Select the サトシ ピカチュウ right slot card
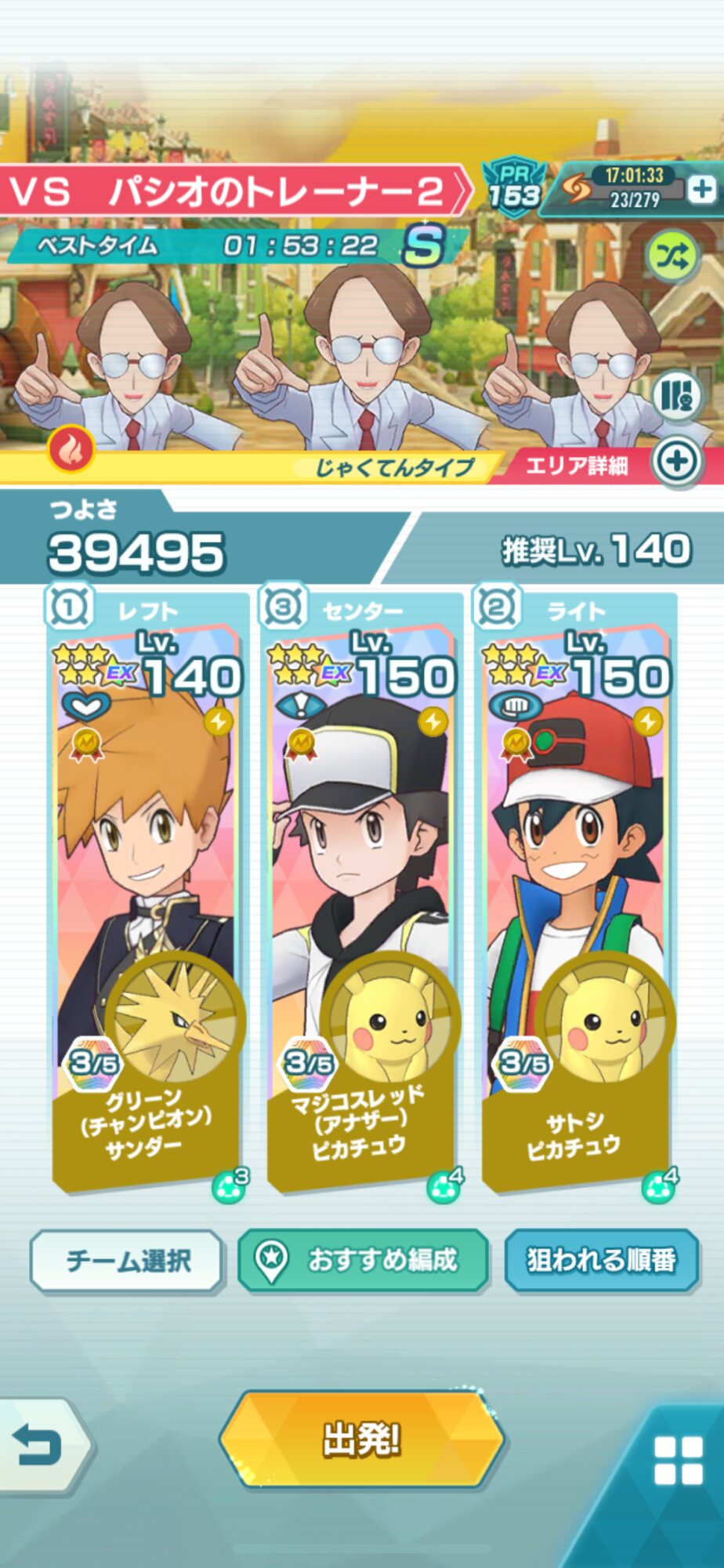This screenshot has width=724, height=1568. point(576,895)
